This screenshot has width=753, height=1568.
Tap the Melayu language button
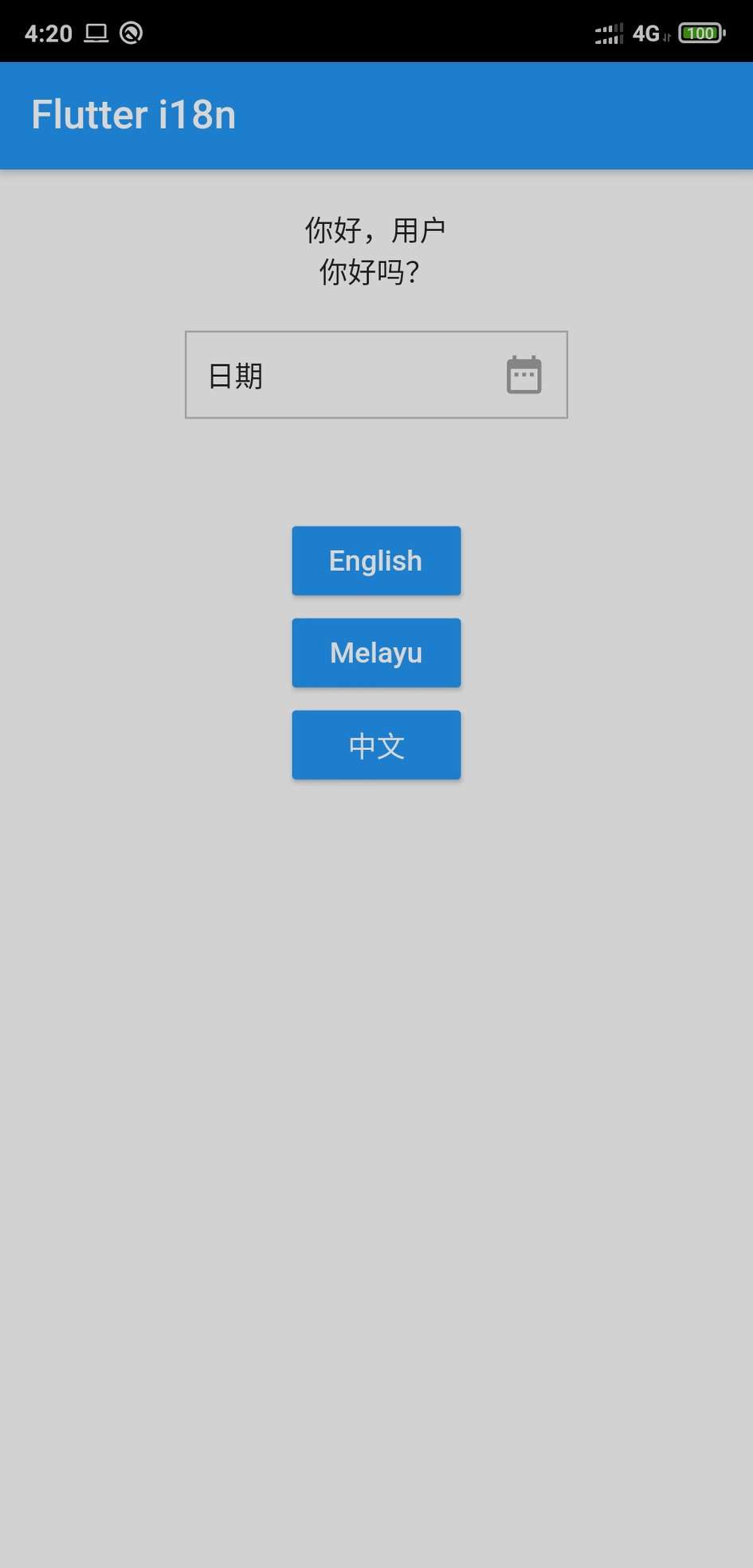tap(375, 652)
